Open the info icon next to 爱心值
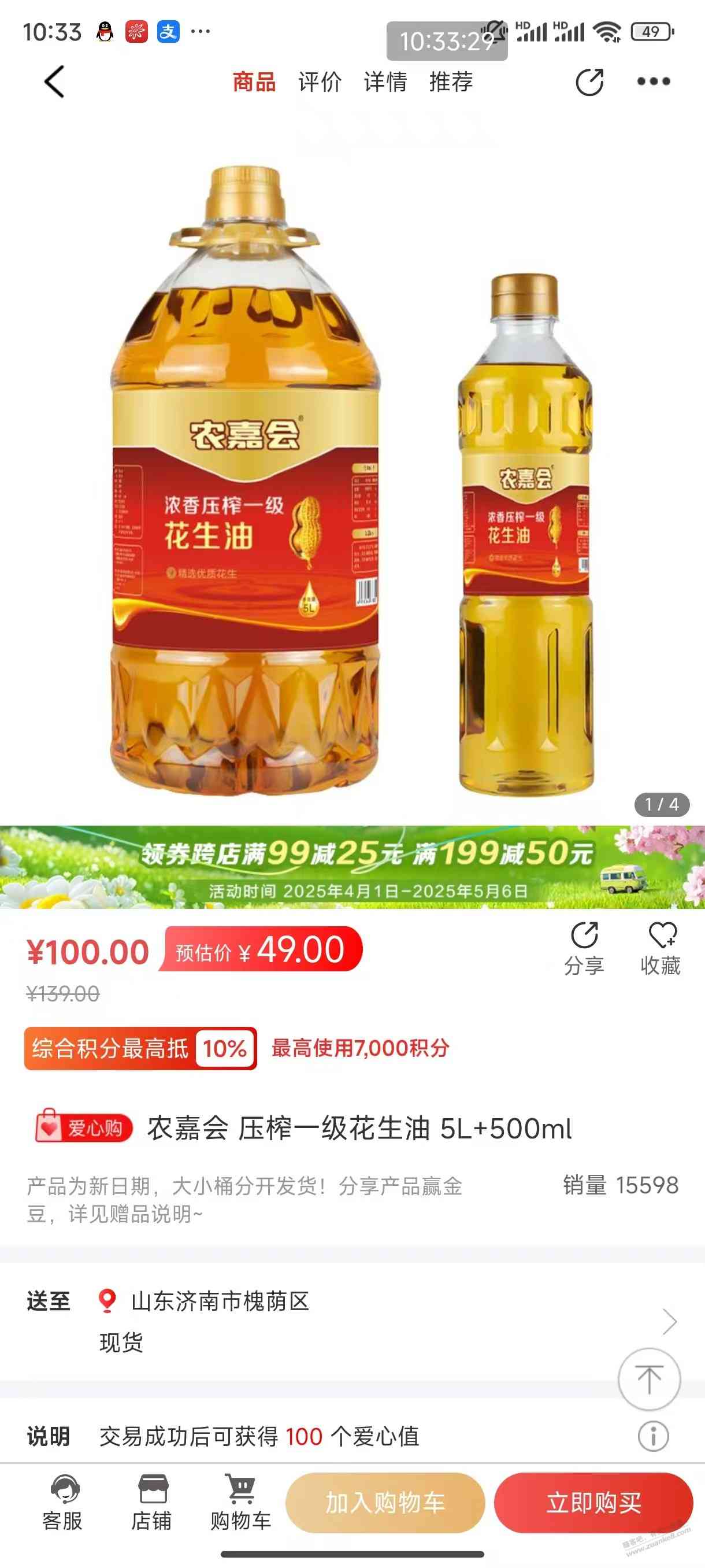Viewport: 705px width, 1568px height. [x=654, y=1436]
